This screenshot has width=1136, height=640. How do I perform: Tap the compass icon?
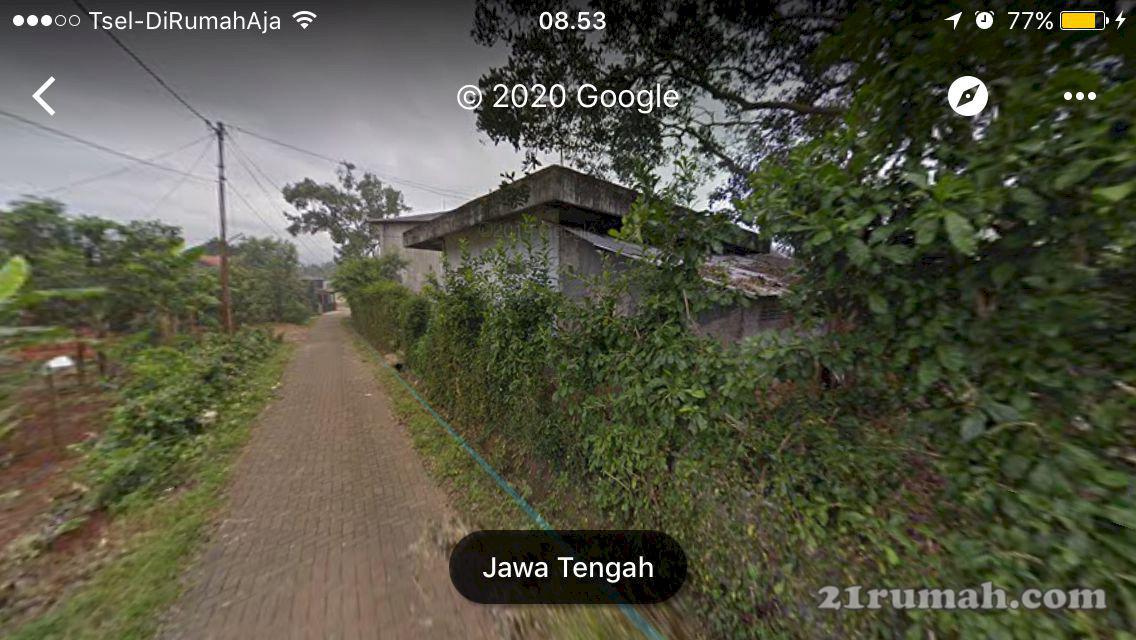[x=967, y=96]
